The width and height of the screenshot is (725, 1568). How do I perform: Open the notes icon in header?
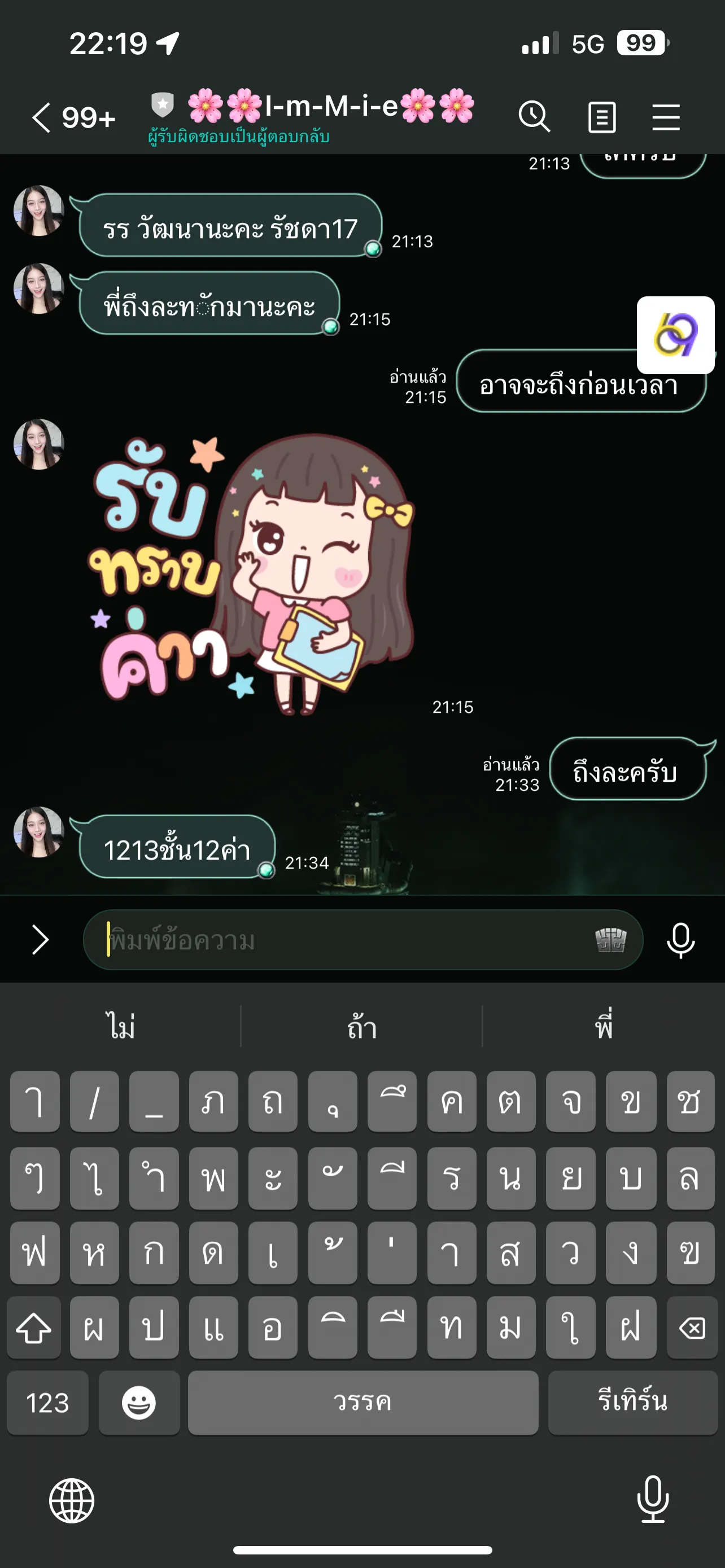[601, 117]
